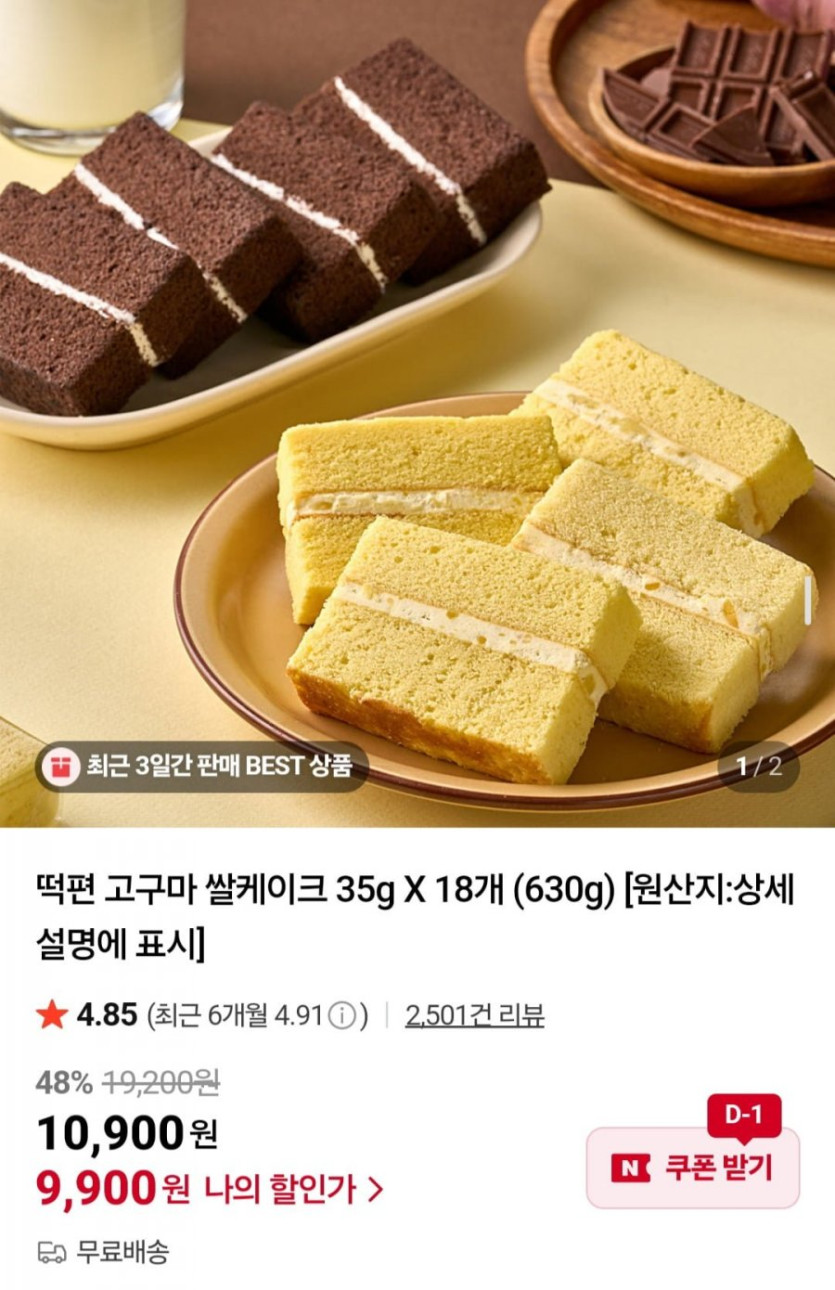Open 나의 할인가 discount details
The width and height of the screenshot is (835, 1290).
tap(294, 1189)
